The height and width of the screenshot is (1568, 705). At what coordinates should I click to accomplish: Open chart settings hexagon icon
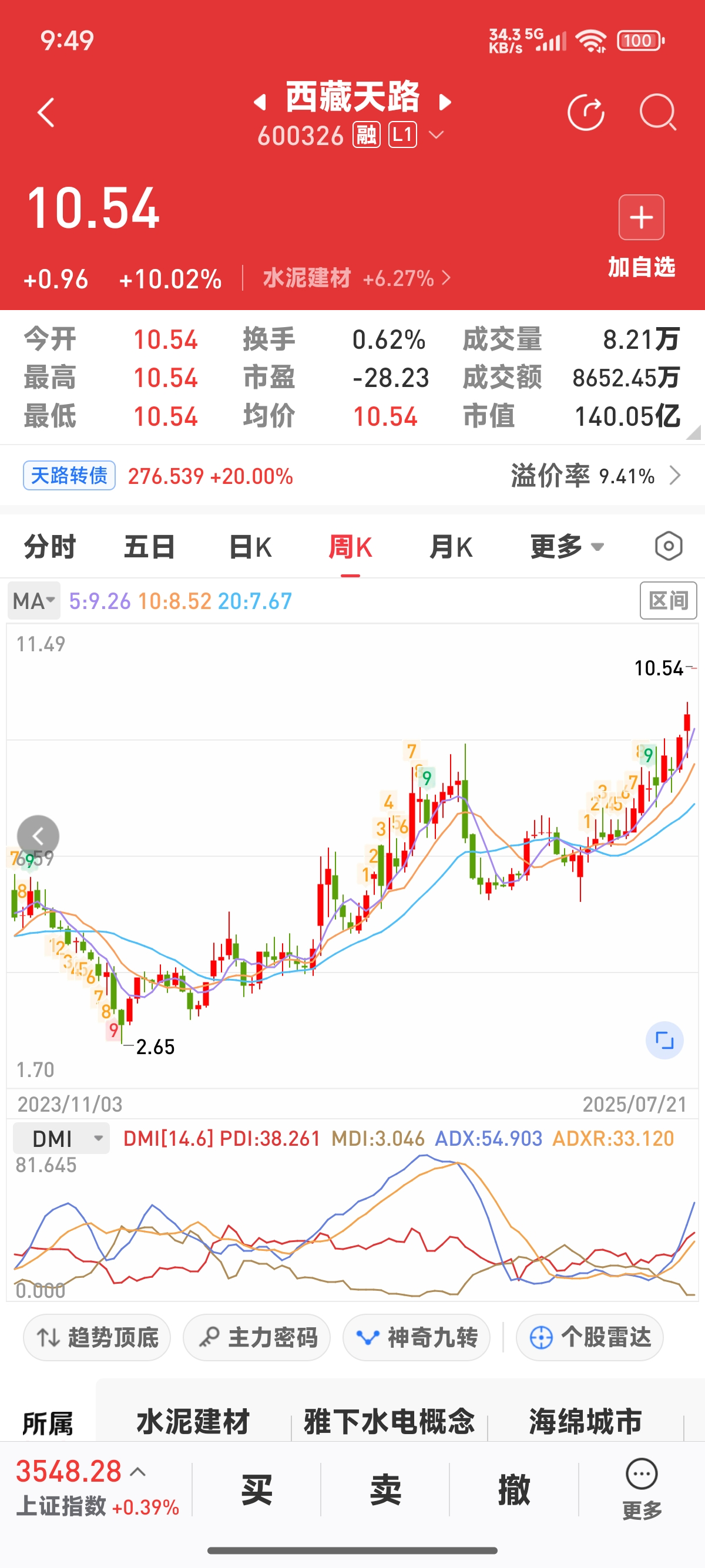668,546
